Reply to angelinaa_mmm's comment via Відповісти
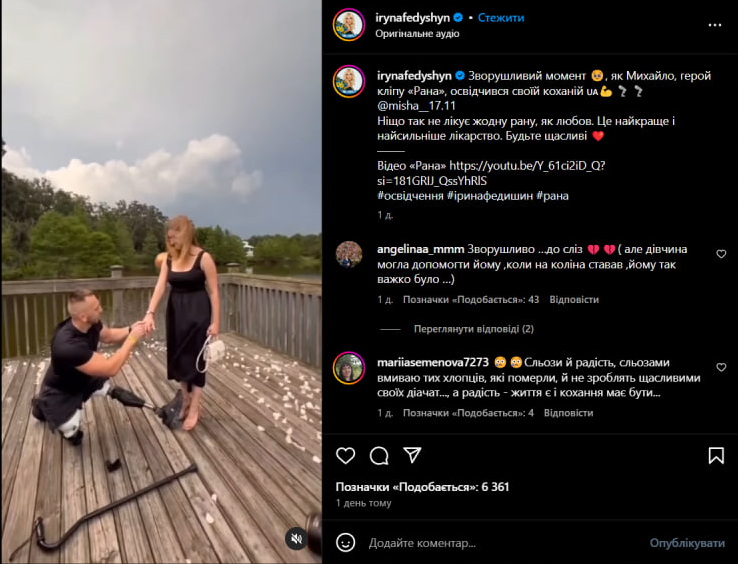The image size is (738, 564). [x=574, y=300]
